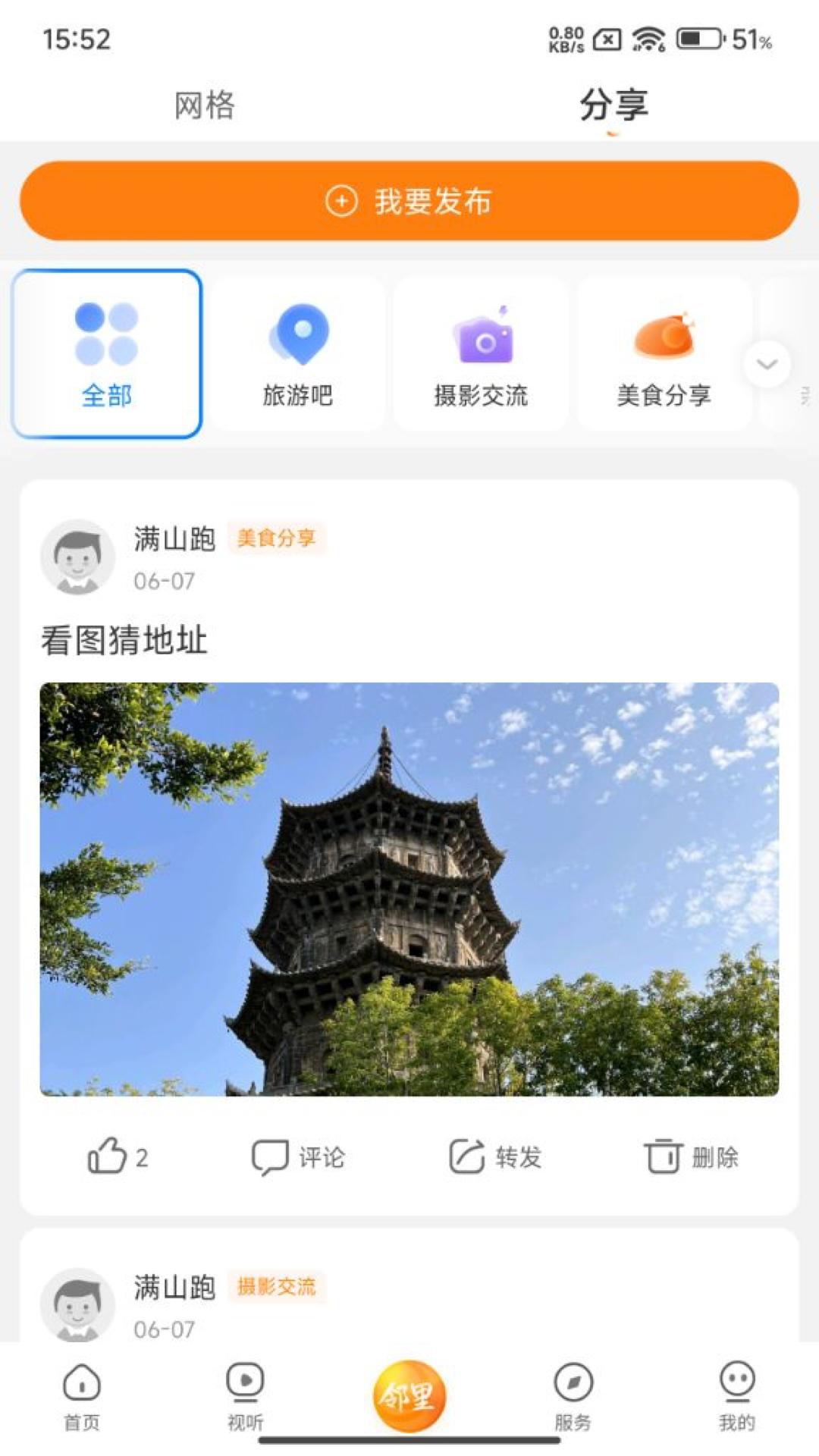Viewport: 819px width, 1456px height.
Task: Select the 美食分享 food category icon
Action: [664, 334]
